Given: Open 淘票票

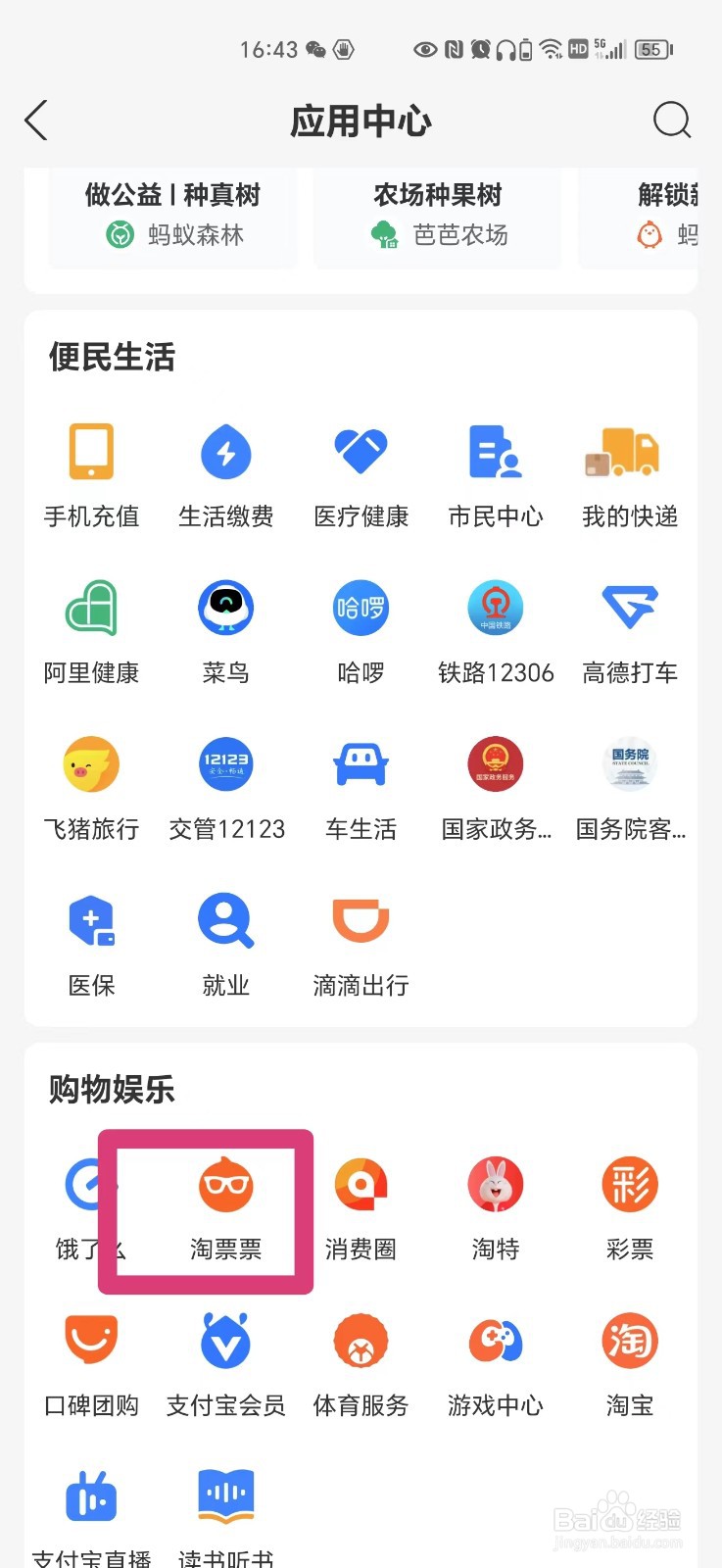Looking at the screenshot, I should click(226, 1209).
